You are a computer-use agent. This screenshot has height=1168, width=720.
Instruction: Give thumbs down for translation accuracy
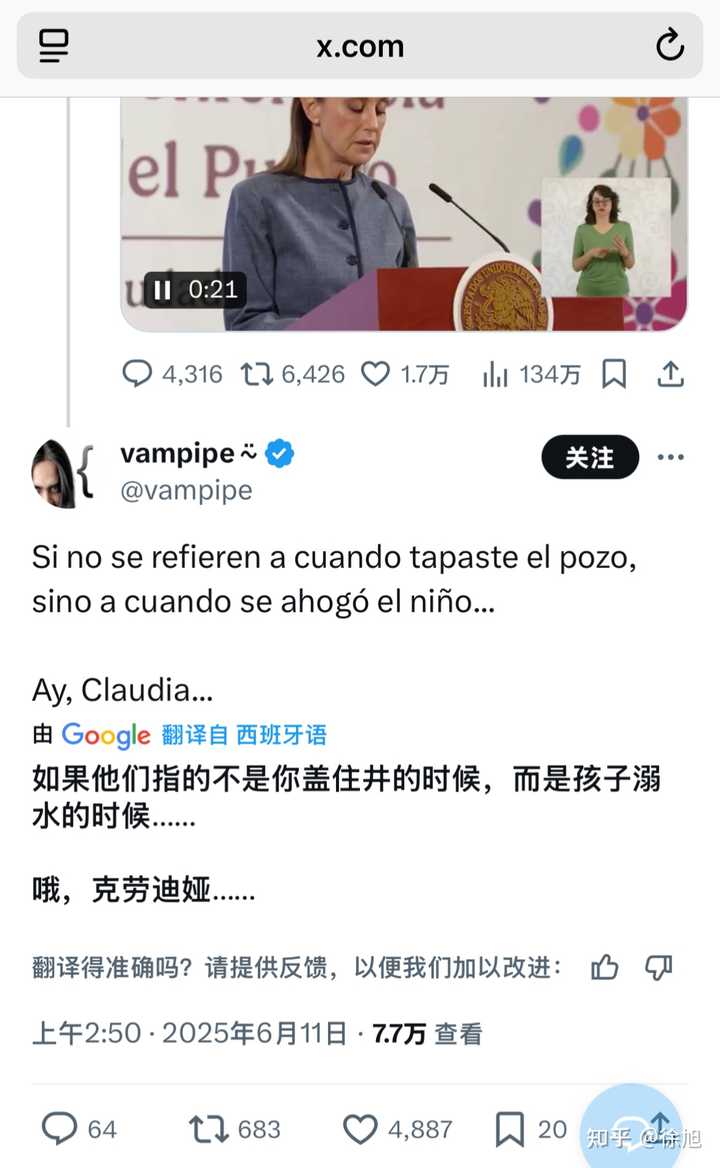658,967
